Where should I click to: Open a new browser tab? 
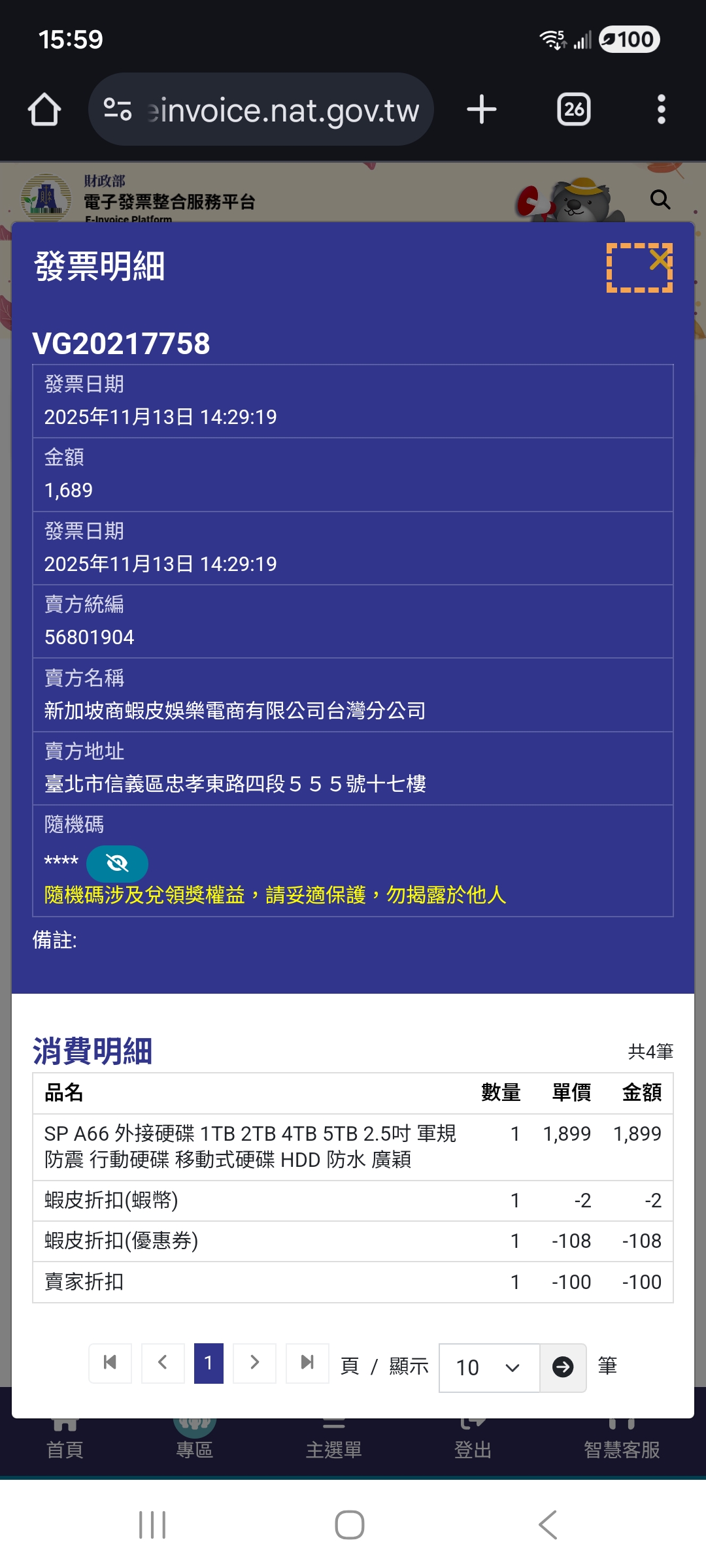click(482, 110)
